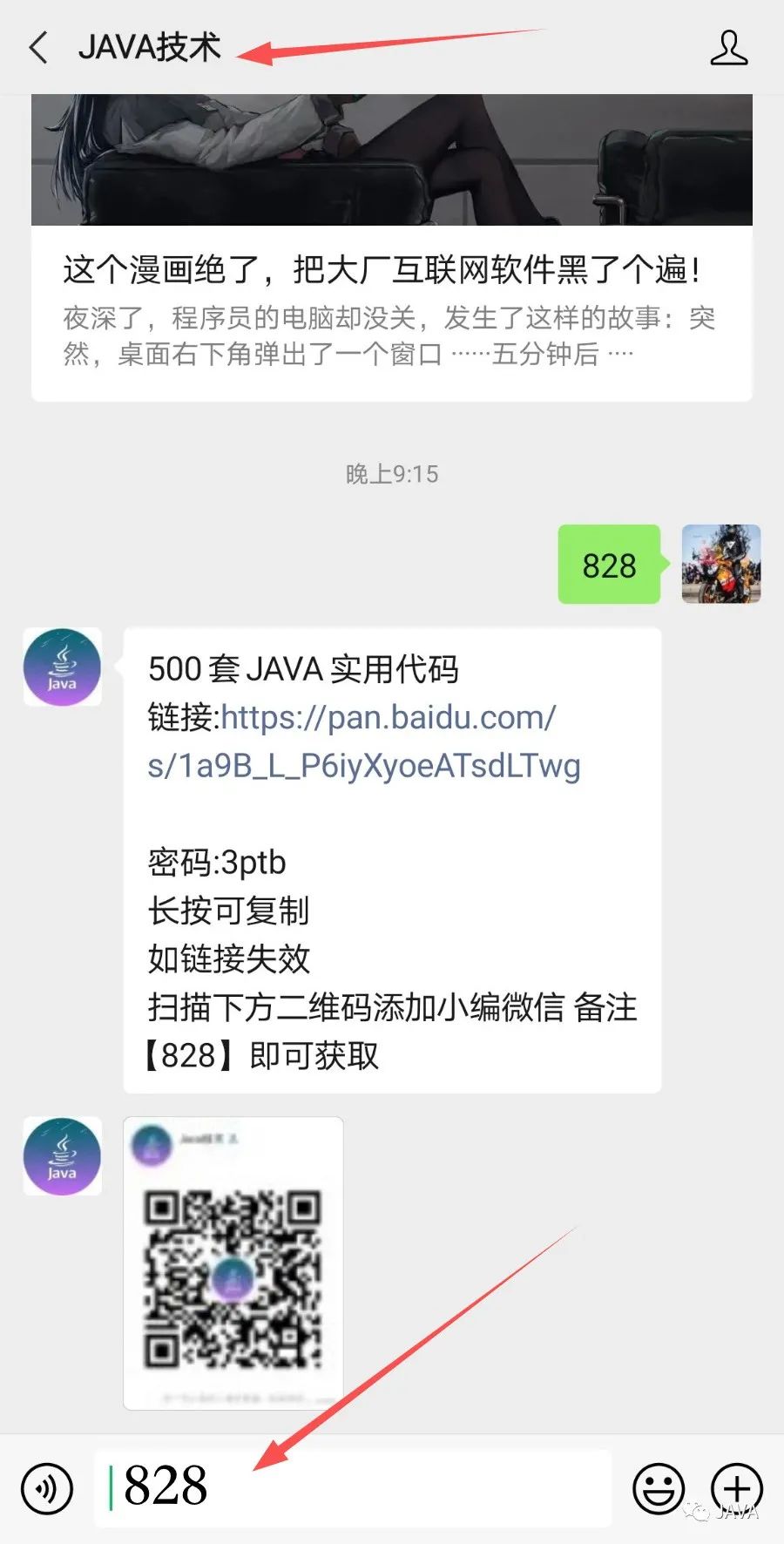Click the 密码:3ptb password text
The height and width of the screenshot is (1544, 784).
[216, 863]
